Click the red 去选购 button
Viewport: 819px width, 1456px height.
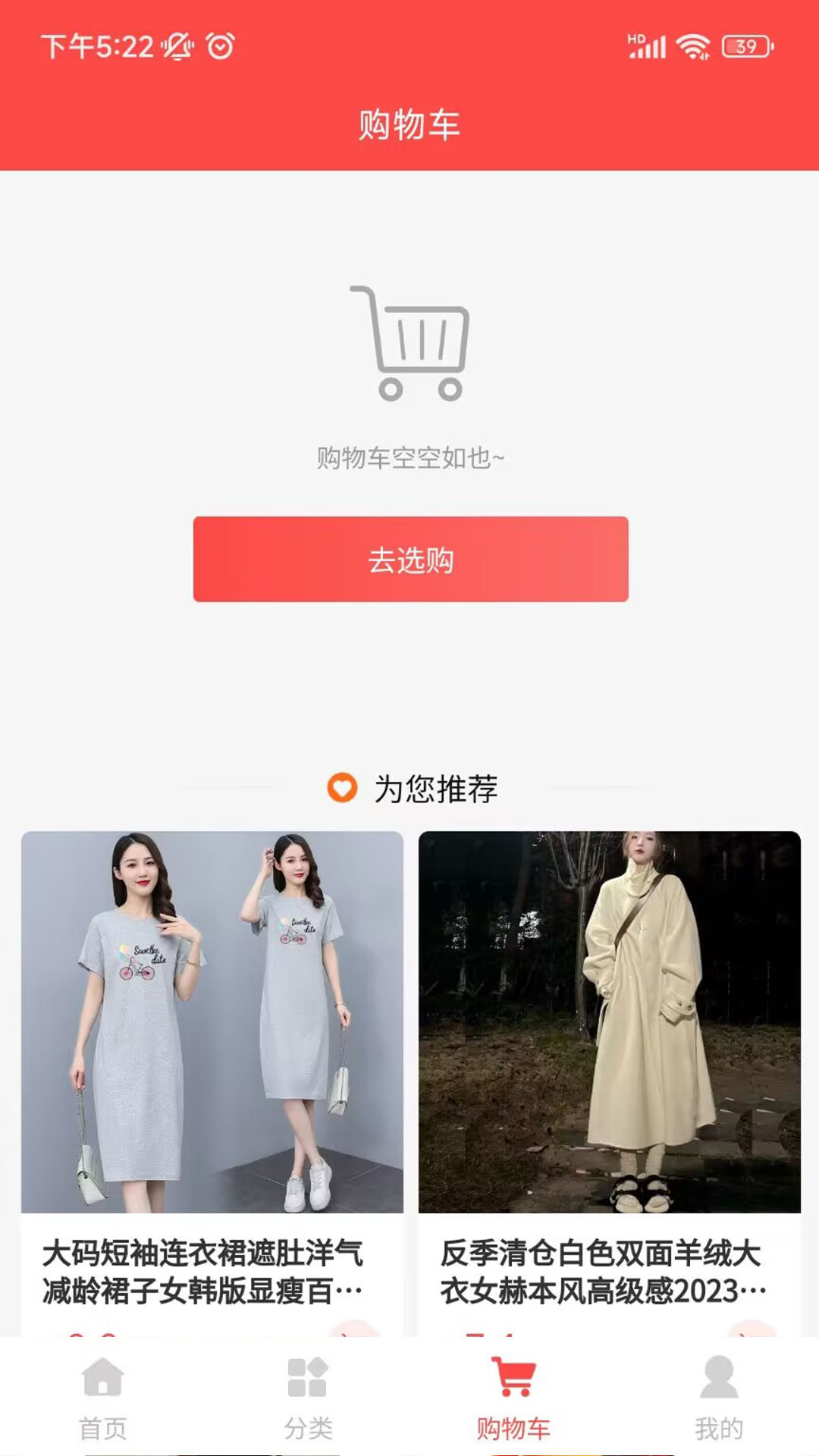coord(409,559)
